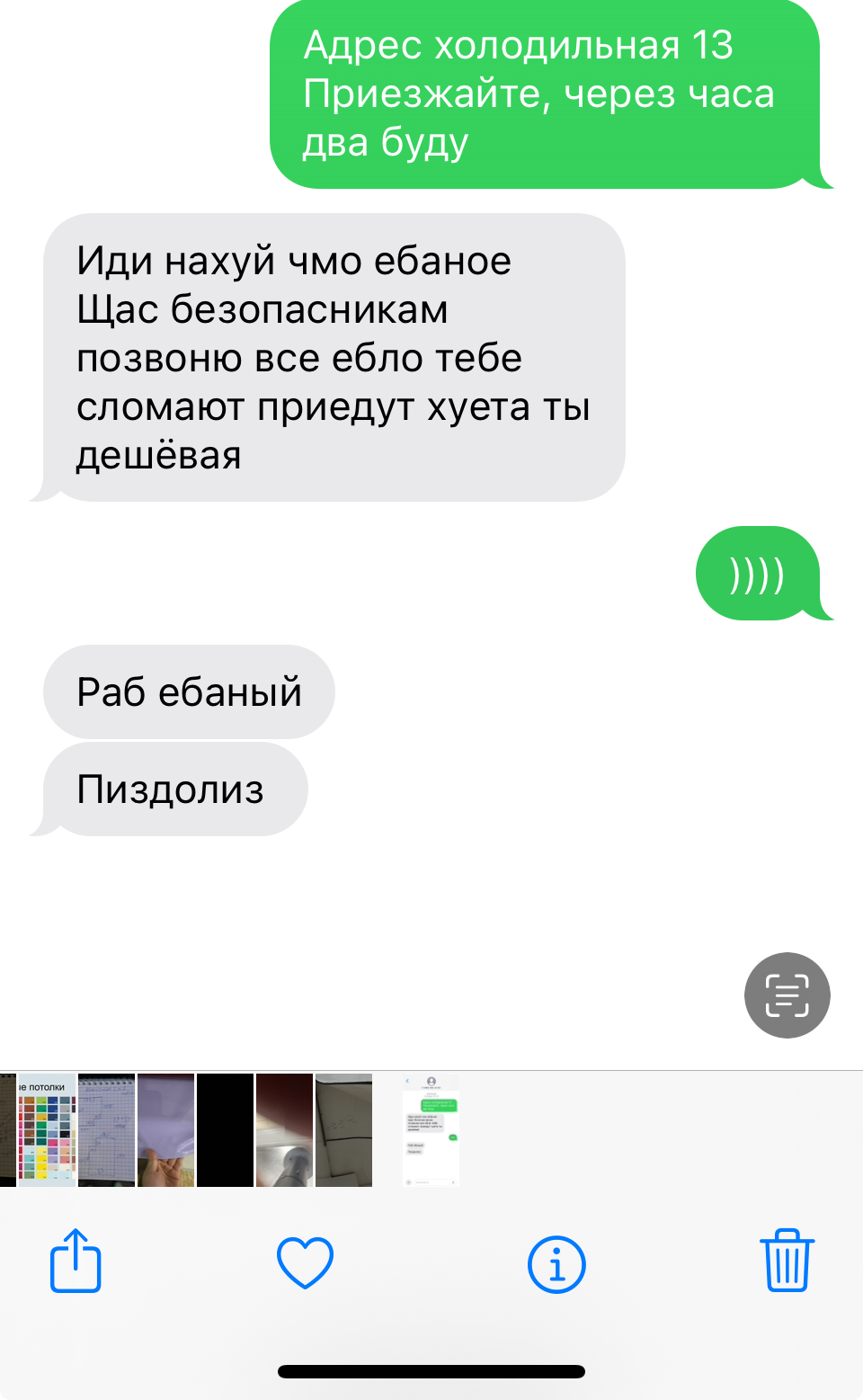Open the purple paper in hand thumbnail

coord(165,1130)
